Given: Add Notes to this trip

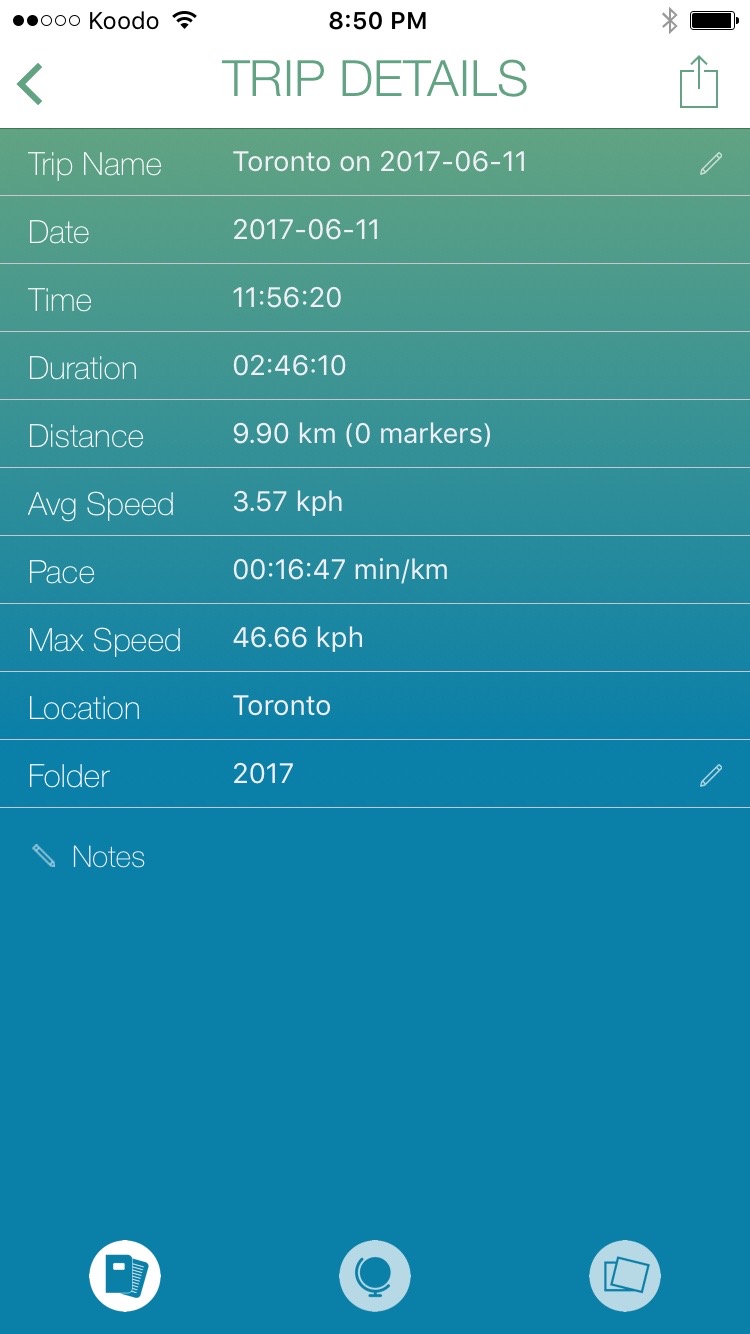Looking at the screenshot, I should [89, 857].
